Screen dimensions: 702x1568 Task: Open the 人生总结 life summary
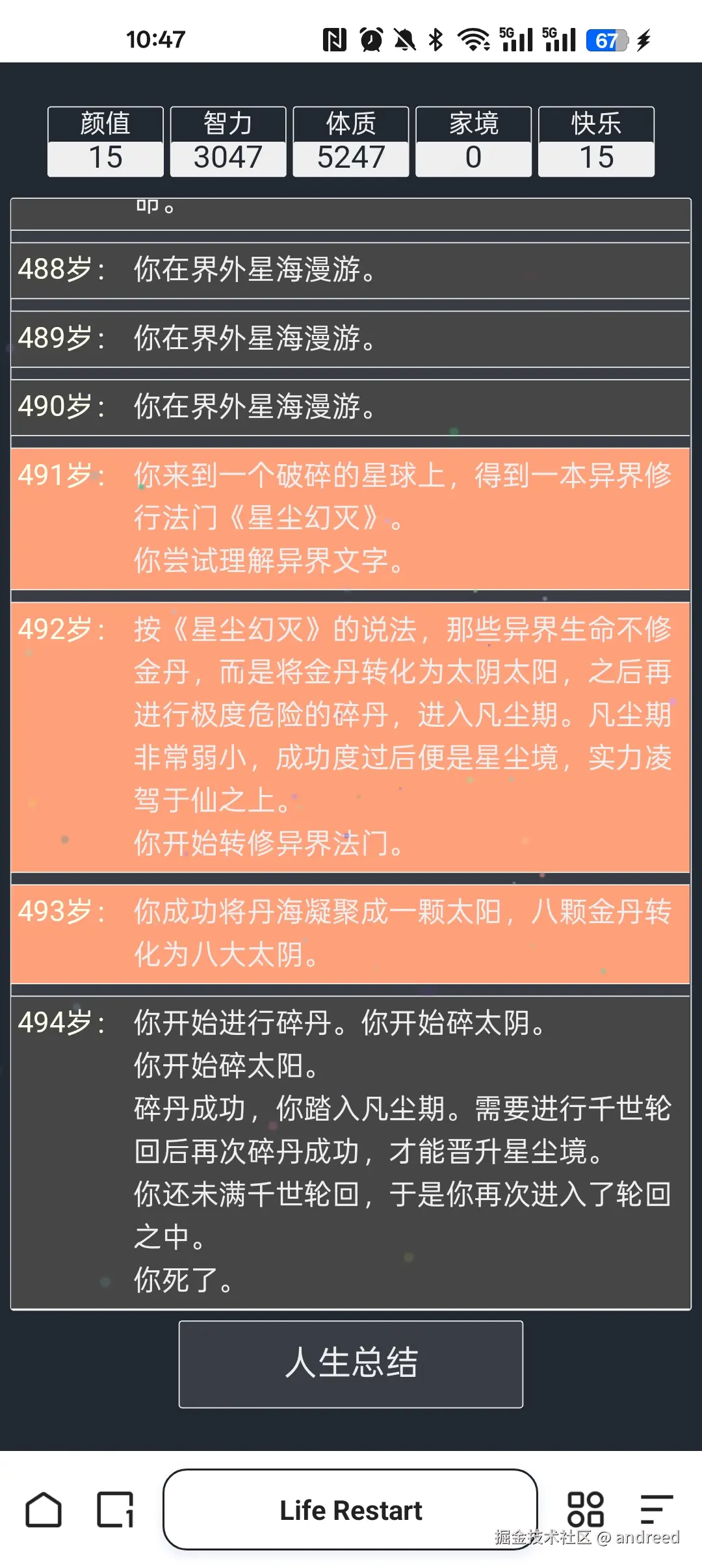351,1364
